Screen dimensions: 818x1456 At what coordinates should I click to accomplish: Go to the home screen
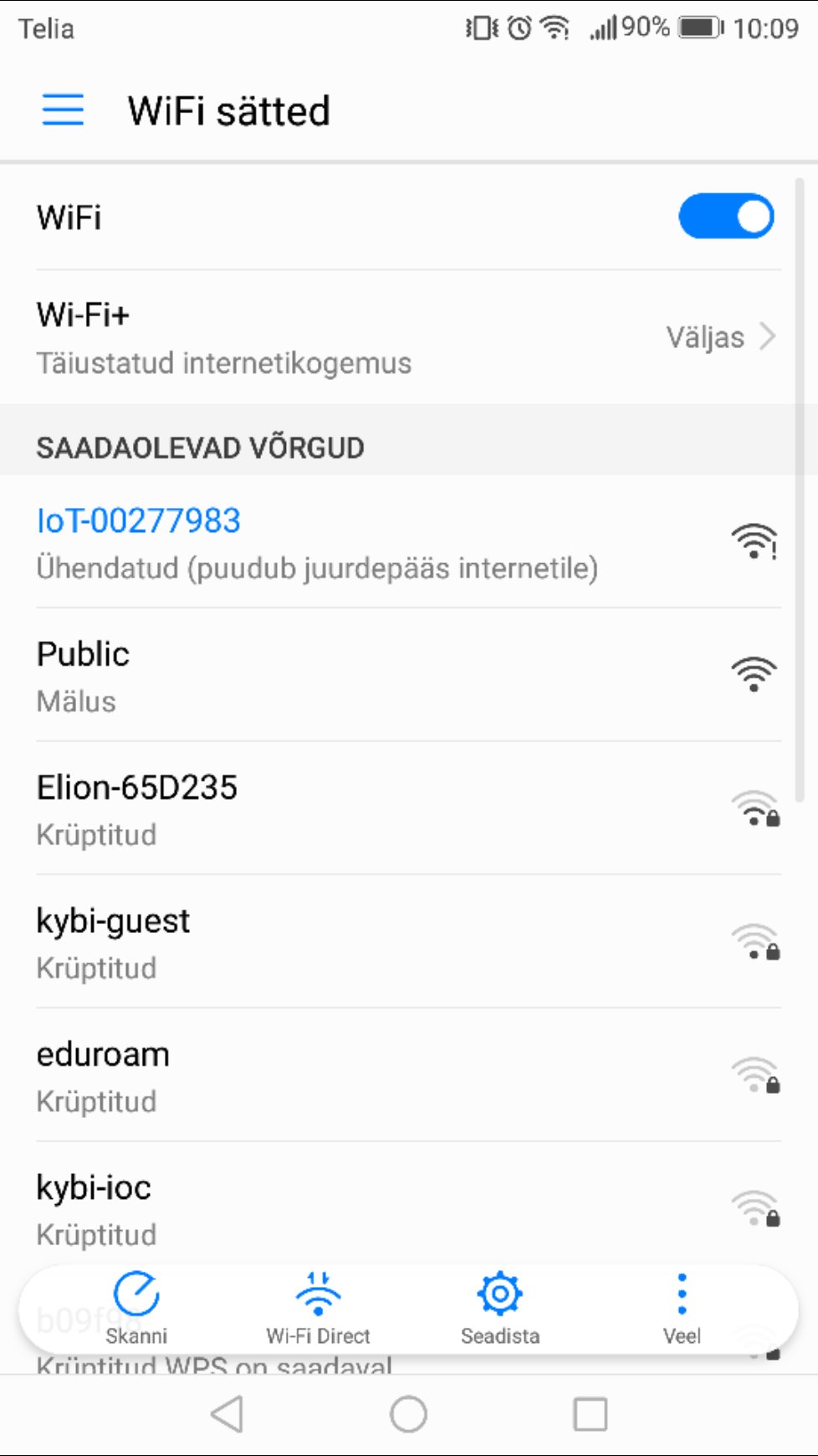[408, 1414]
